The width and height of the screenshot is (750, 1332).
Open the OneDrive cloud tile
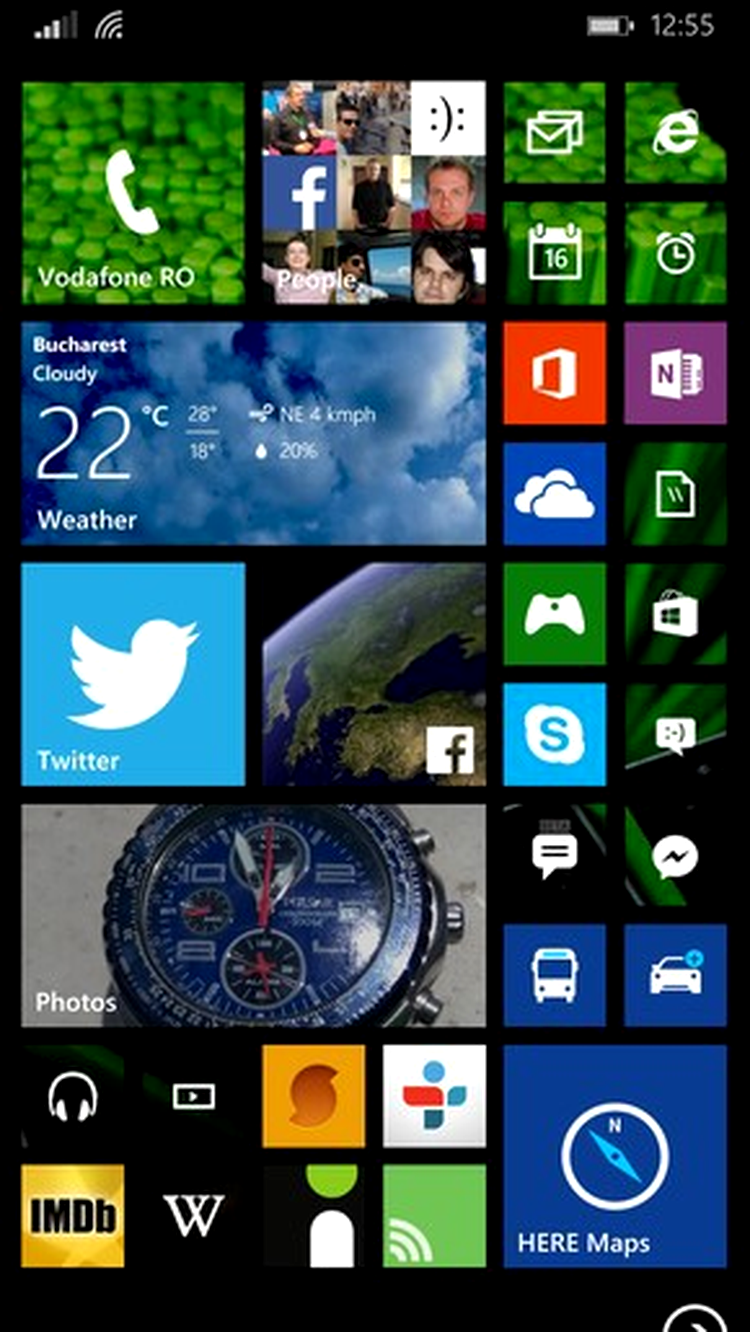point(554,494)
